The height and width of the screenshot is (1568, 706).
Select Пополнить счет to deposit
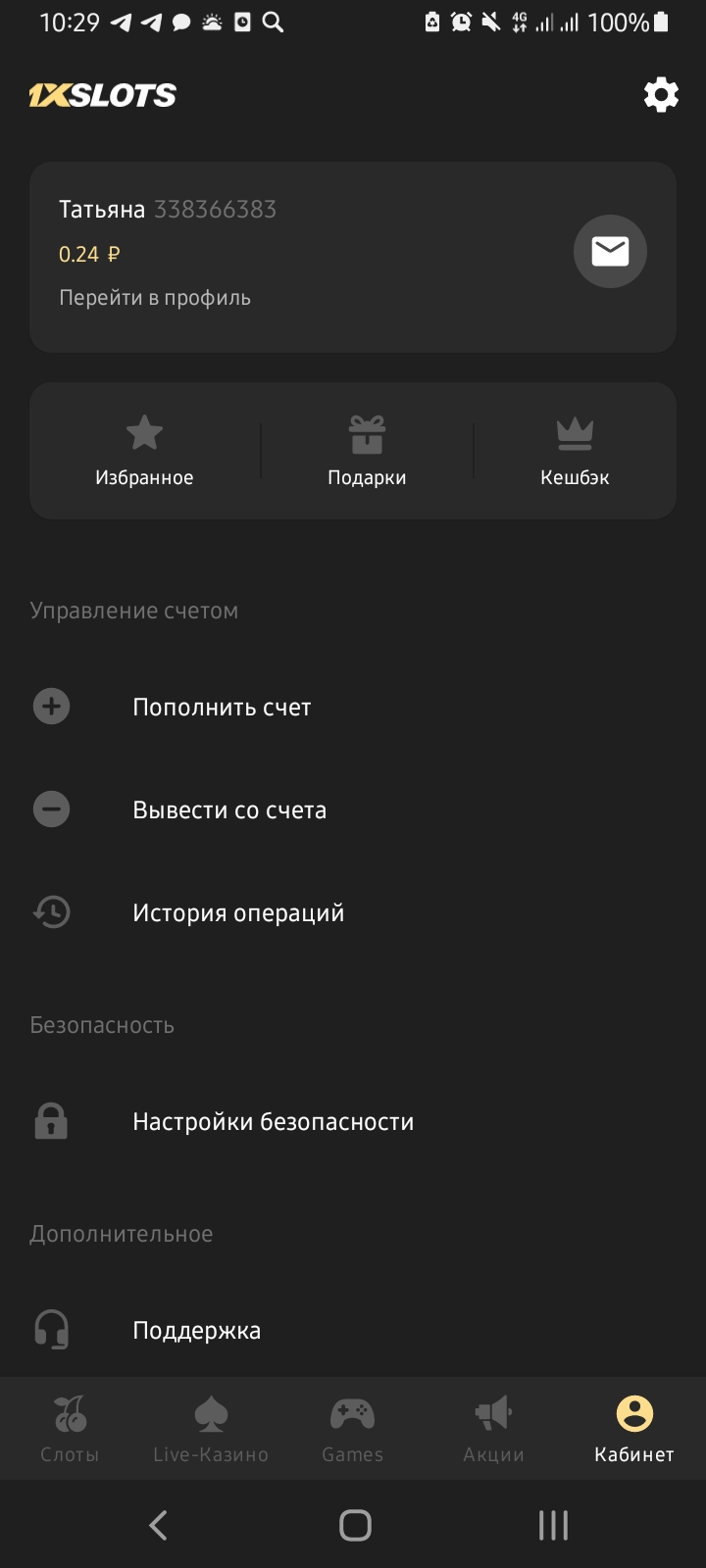click(353, 707)
